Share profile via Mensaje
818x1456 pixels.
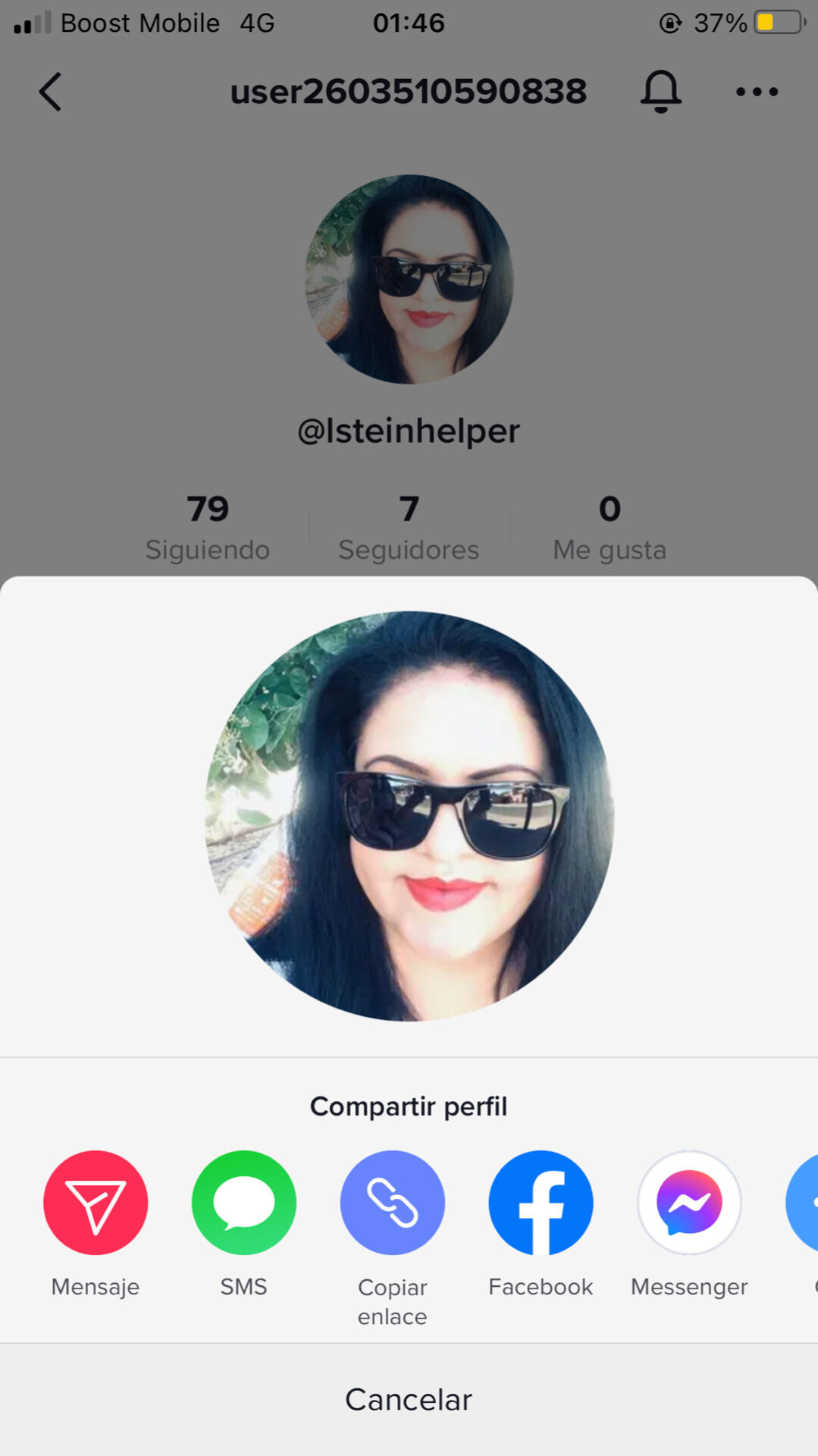[96, 1202]
